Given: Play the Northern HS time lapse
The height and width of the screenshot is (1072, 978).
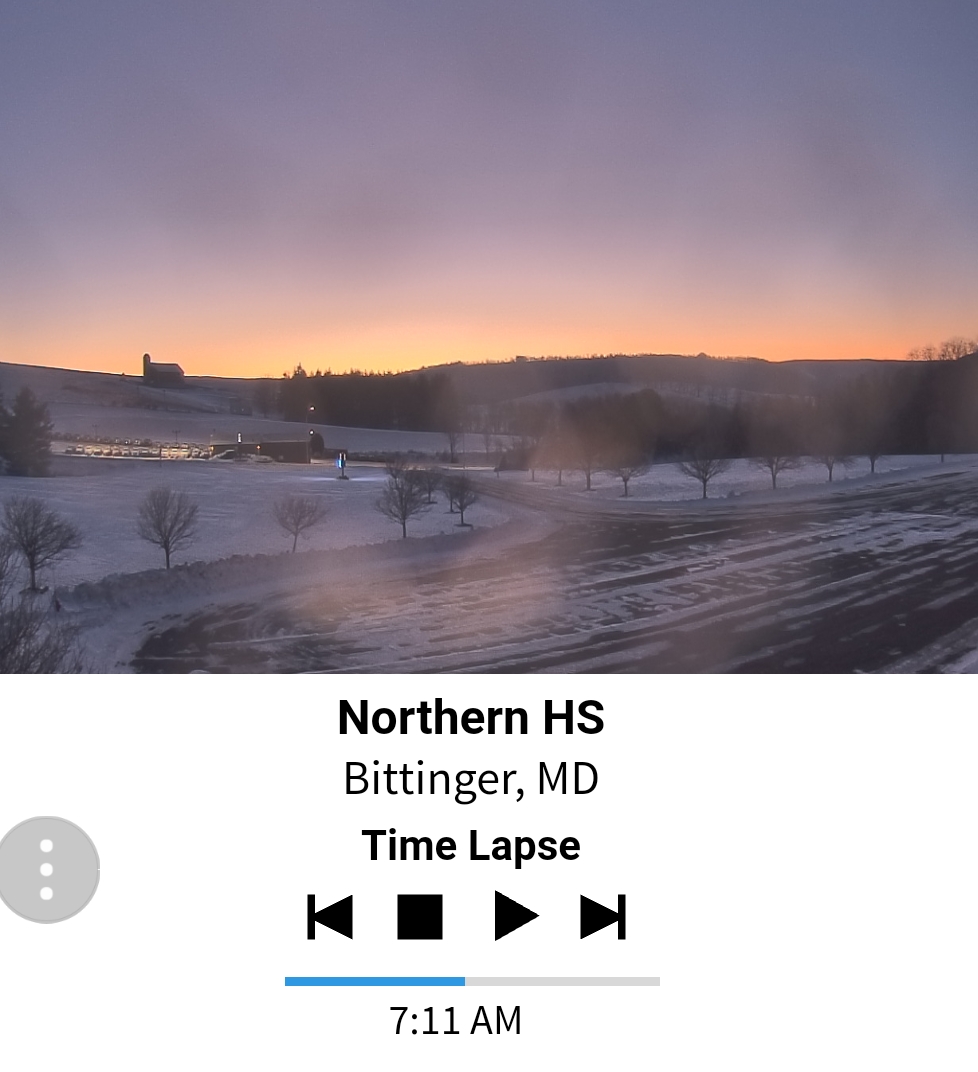Looking at the screenshot, I should coord(516,916).
